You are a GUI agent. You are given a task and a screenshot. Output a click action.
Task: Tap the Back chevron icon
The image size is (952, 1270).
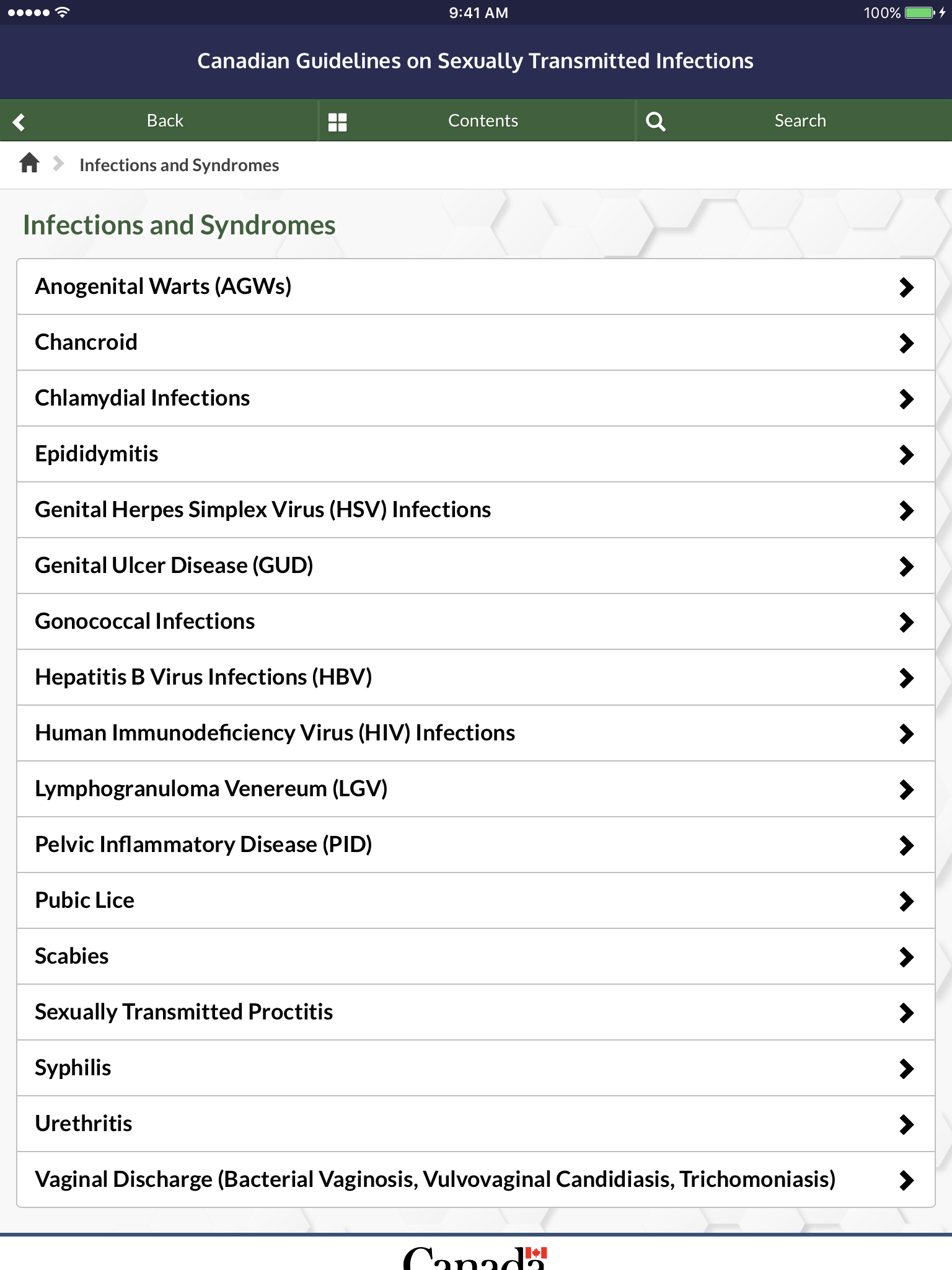point(19,120)
